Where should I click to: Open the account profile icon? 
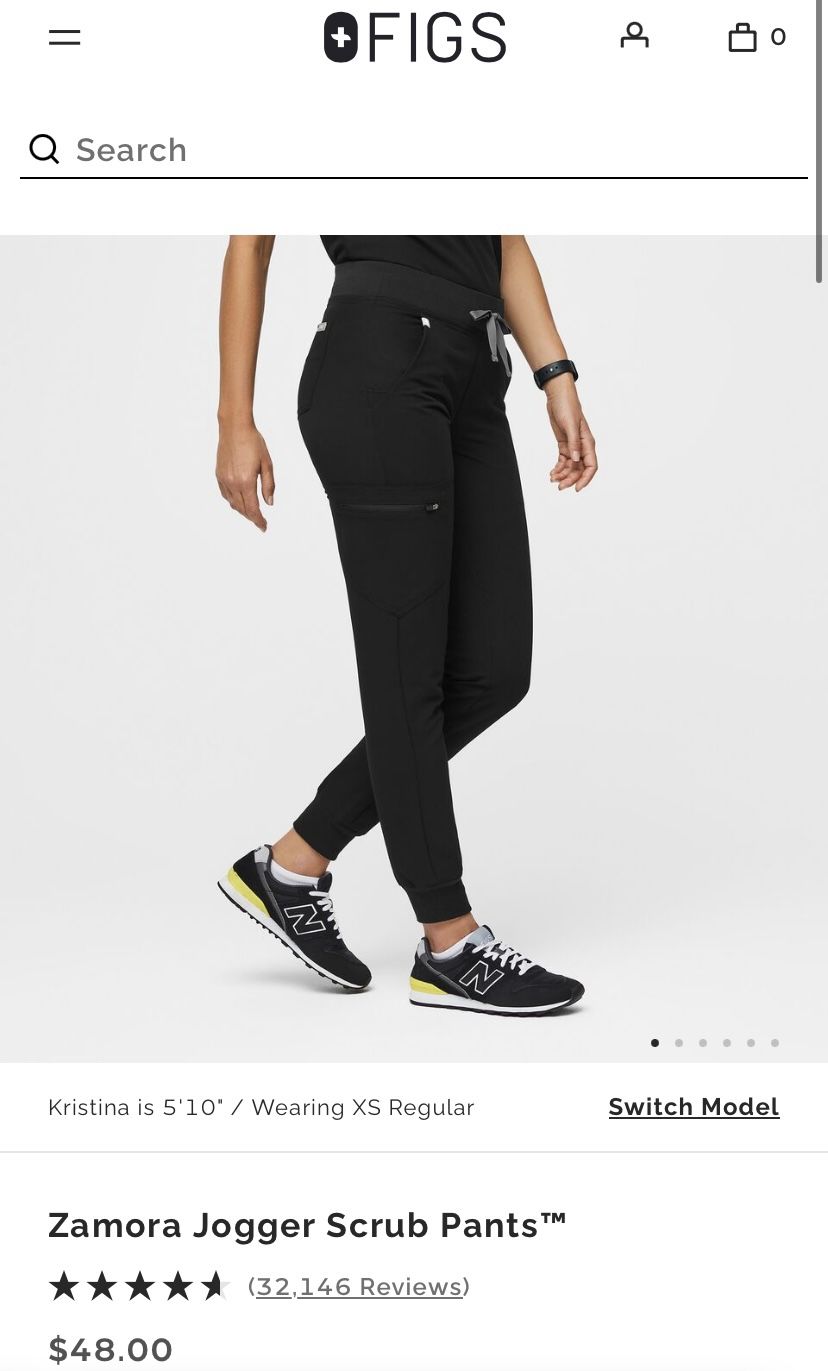point(634,36)
